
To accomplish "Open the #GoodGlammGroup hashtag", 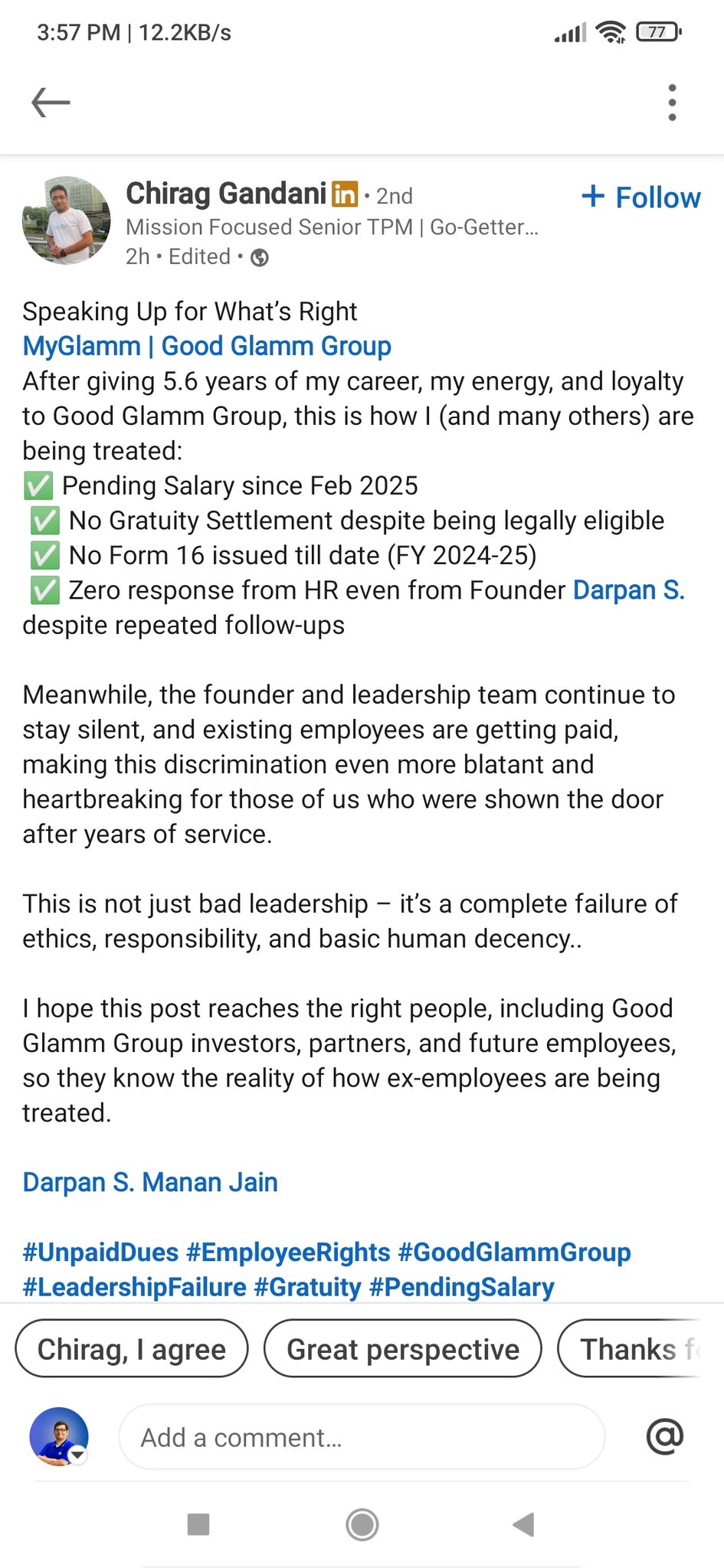I will point(514,1253).
